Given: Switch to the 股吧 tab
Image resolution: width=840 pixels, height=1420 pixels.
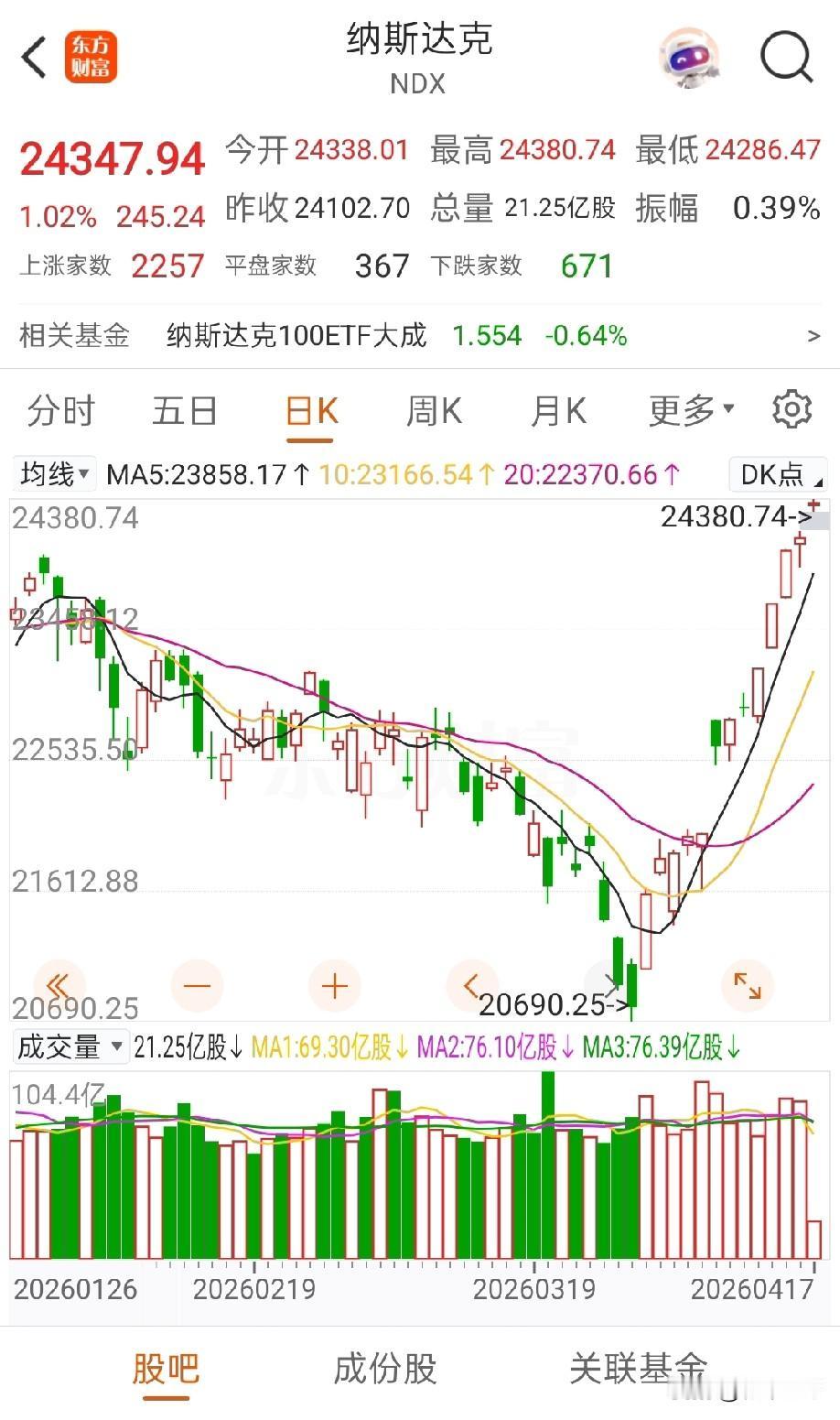Looking at the screenshot, I should point(166,1370).
